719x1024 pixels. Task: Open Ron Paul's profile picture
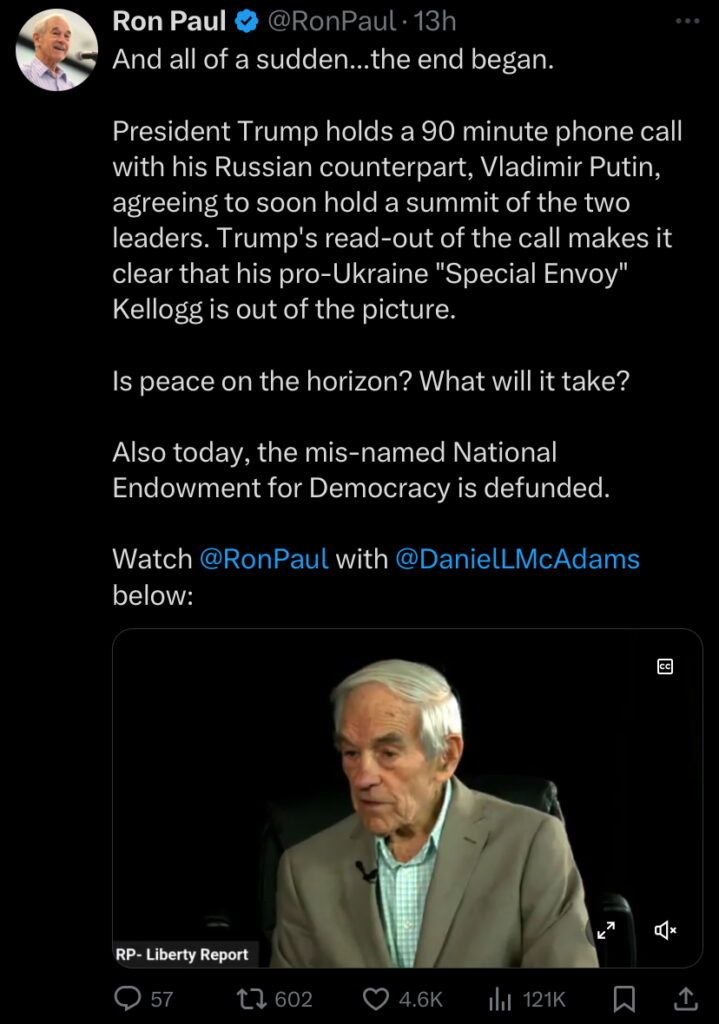[x=57, y=49]
